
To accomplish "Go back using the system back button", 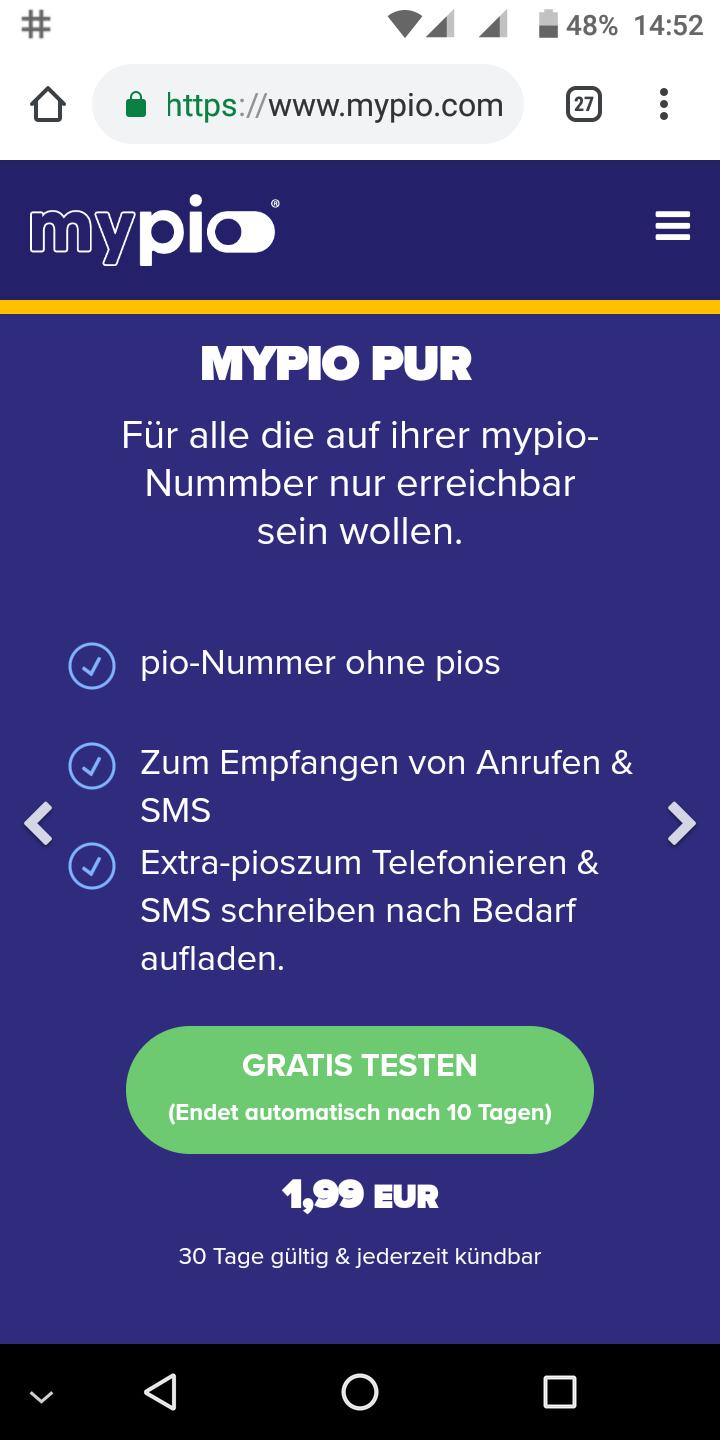I will tap(160, 1392).
